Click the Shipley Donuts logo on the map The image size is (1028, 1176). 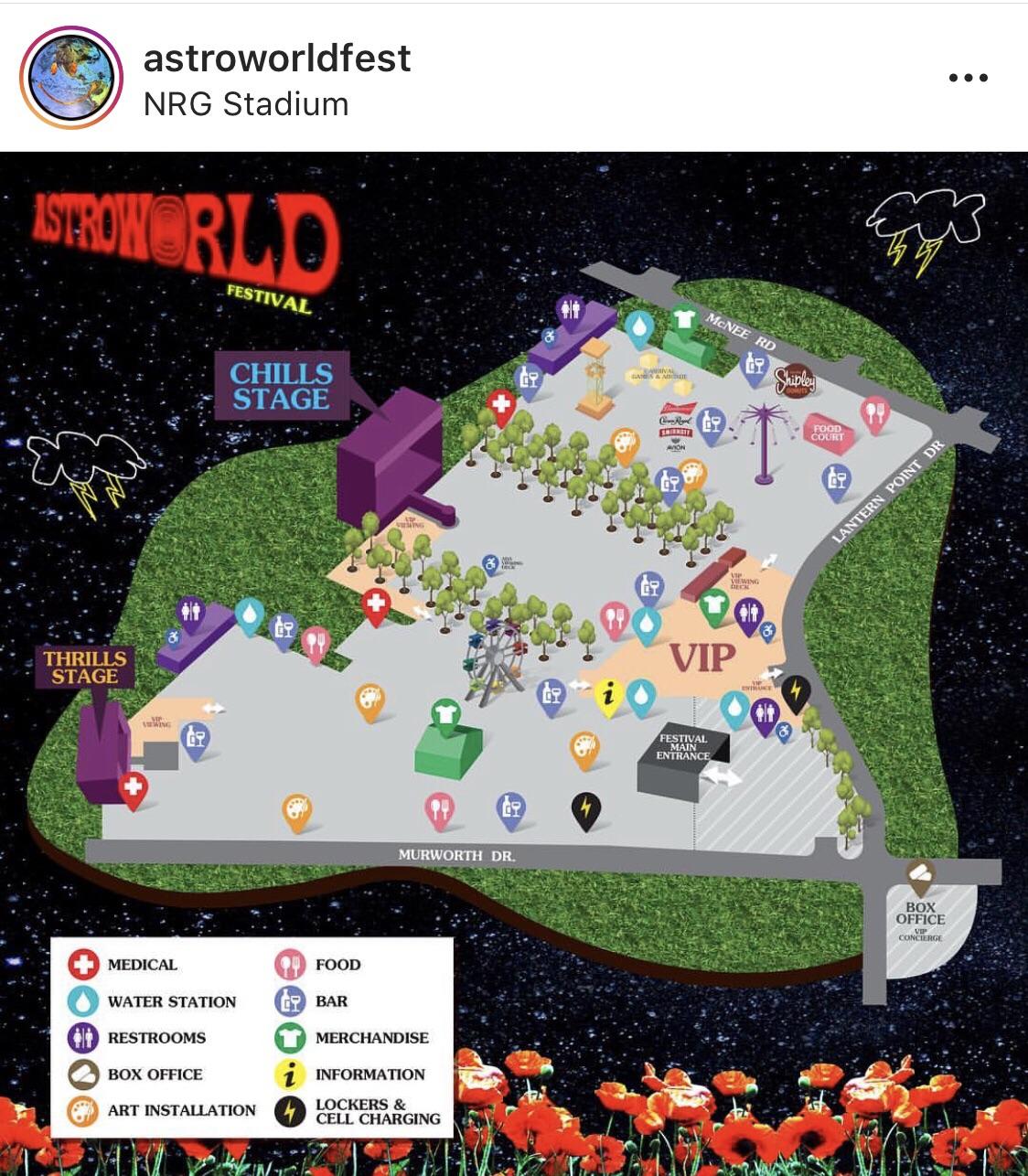(792, 379)
